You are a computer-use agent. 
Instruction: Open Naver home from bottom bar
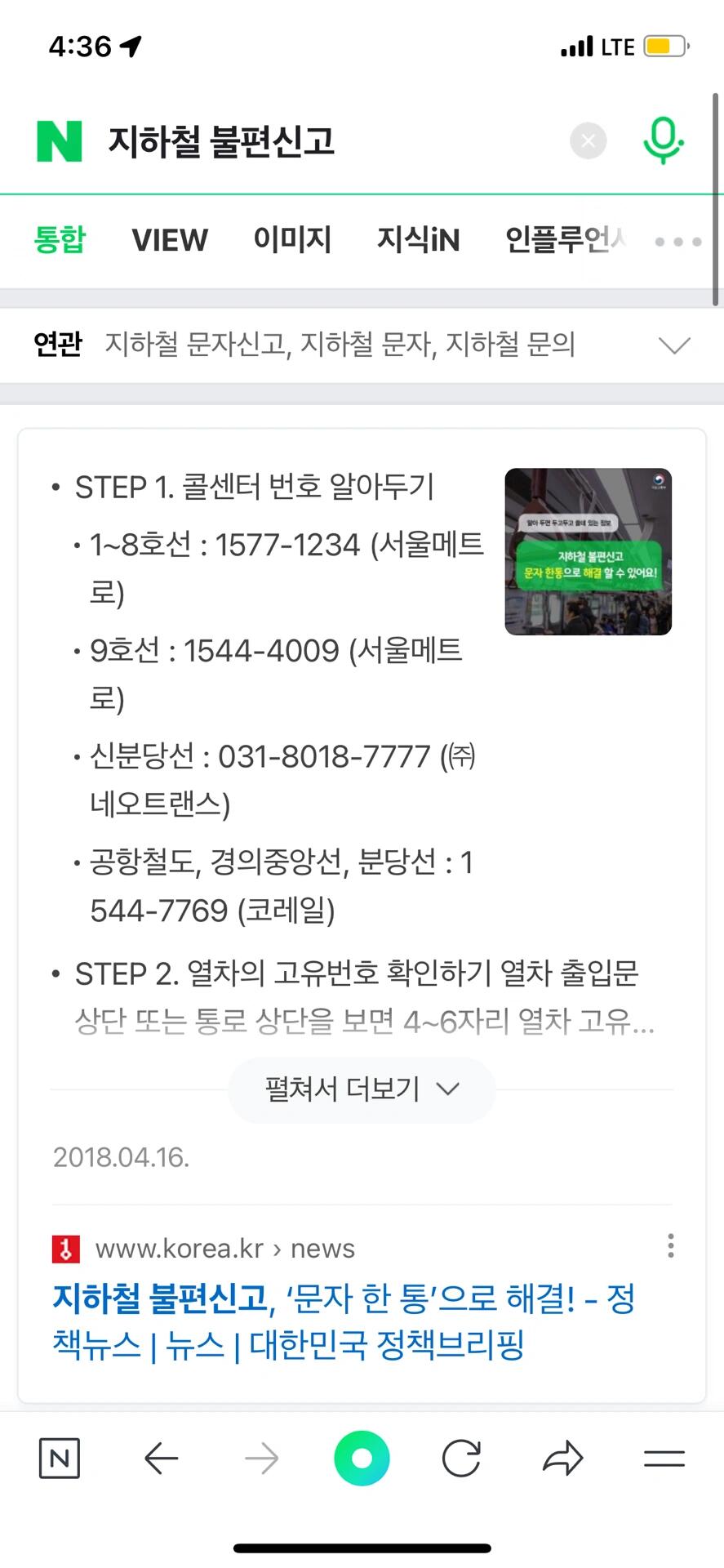(x=60, y=1459)
